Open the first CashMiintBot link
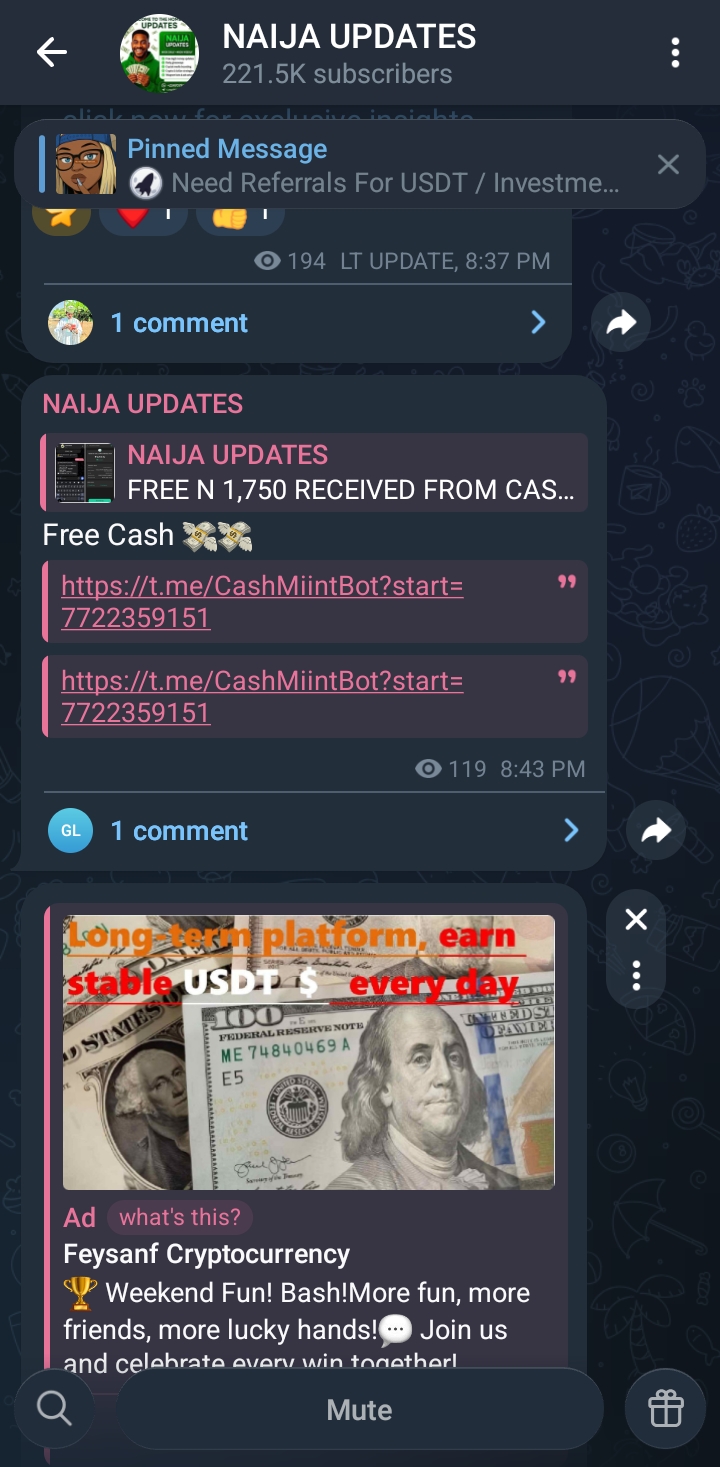Image resolution: width=720 pixels, height=1467 pixels. (x=262, y=601)
